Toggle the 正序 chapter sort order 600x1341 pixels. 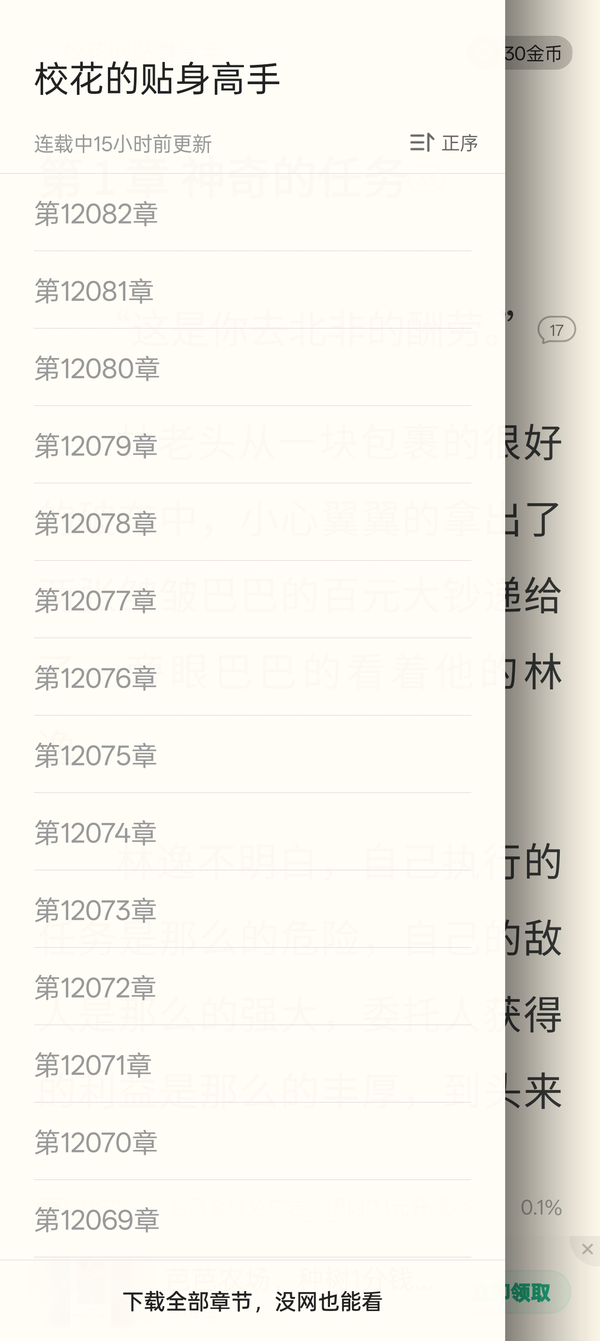pos(444,143)
